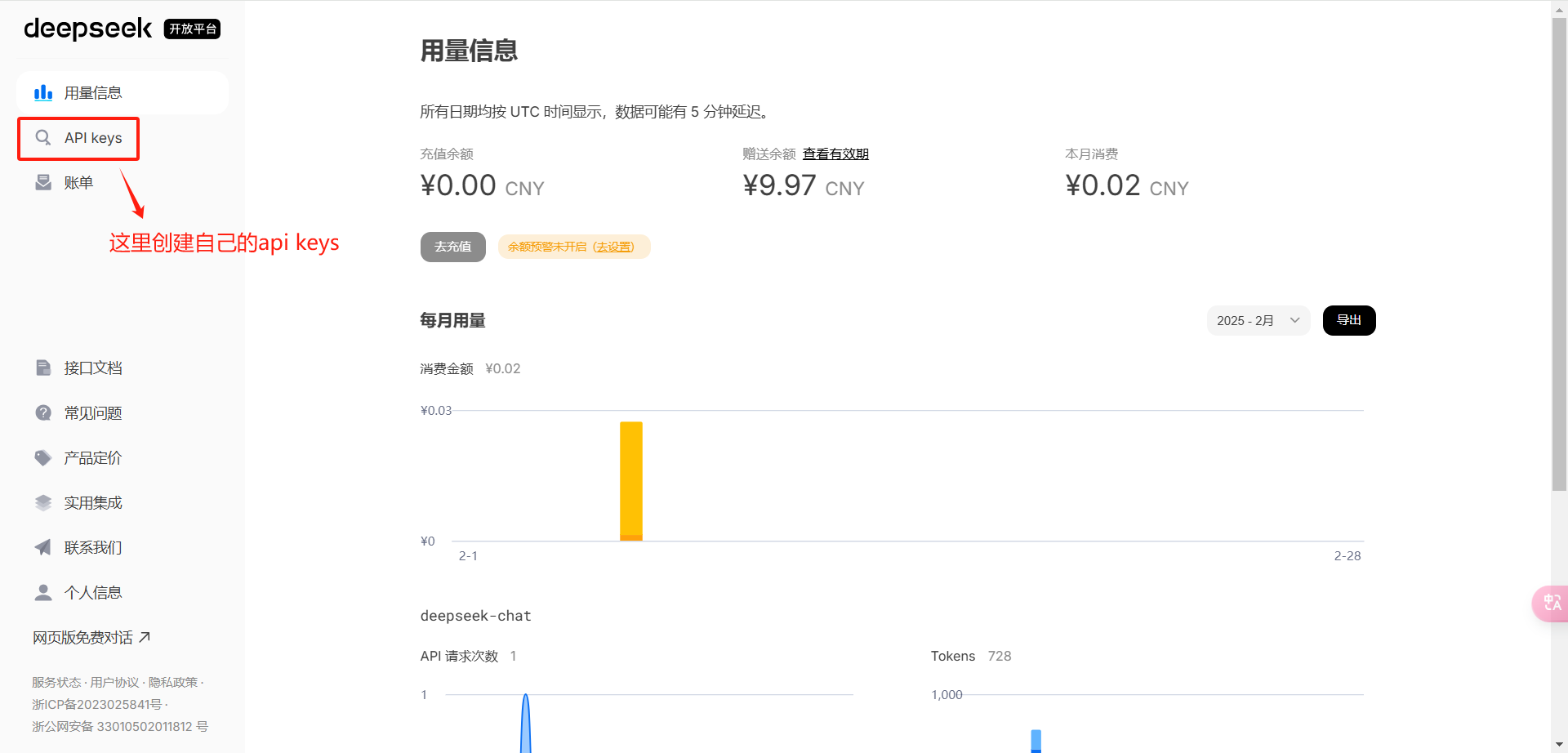Screen dimensions: 1568x753
Task: Expand the 2025 - 2月 month dropdown
Action: (1258, 320)
